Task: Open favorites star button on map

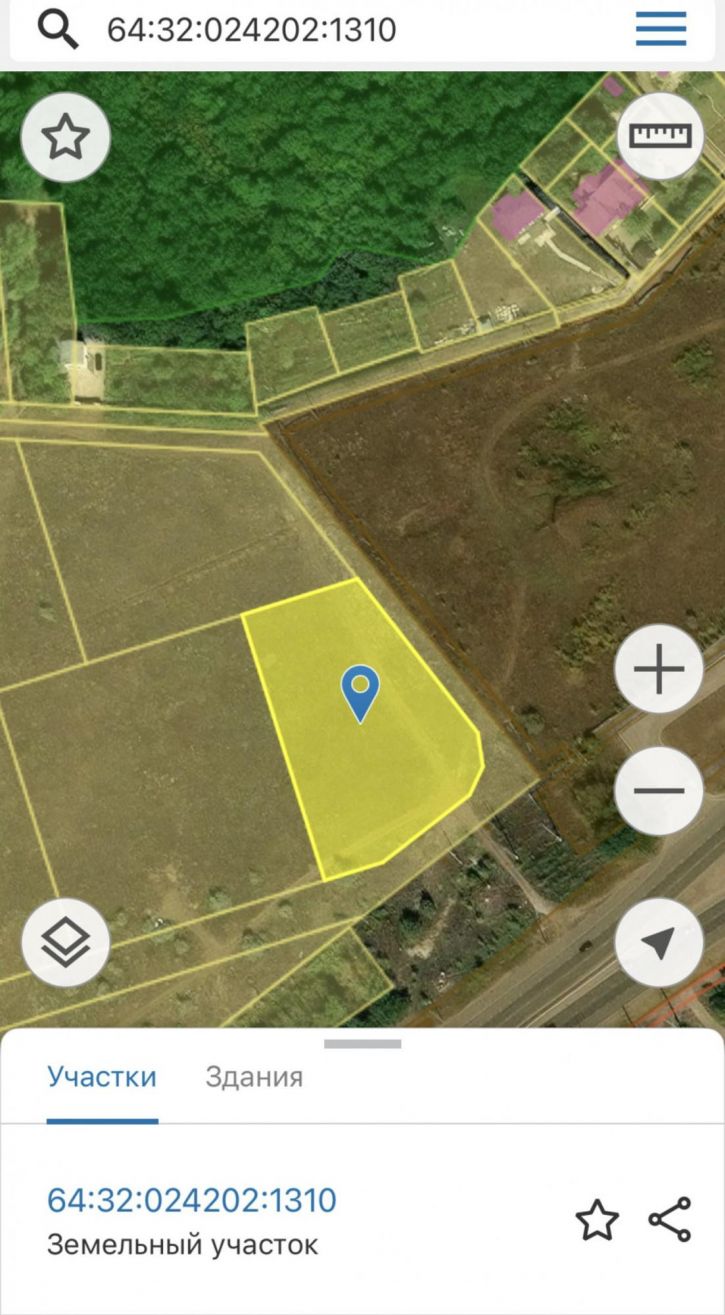Action: pyautogui.click(x=65, y=137)
